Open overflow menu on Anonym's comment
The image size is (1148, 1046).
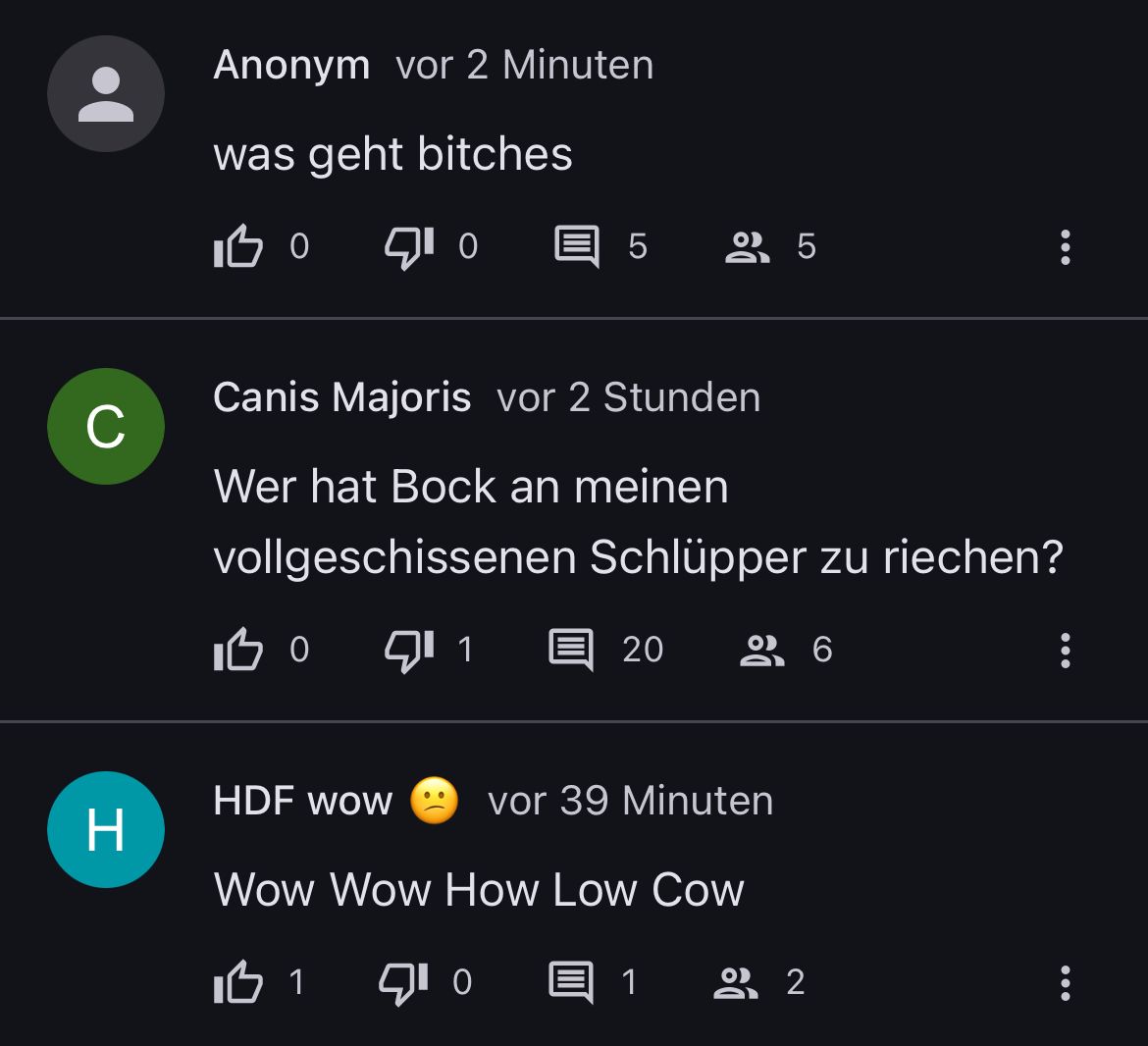(x=1065, y=247)
